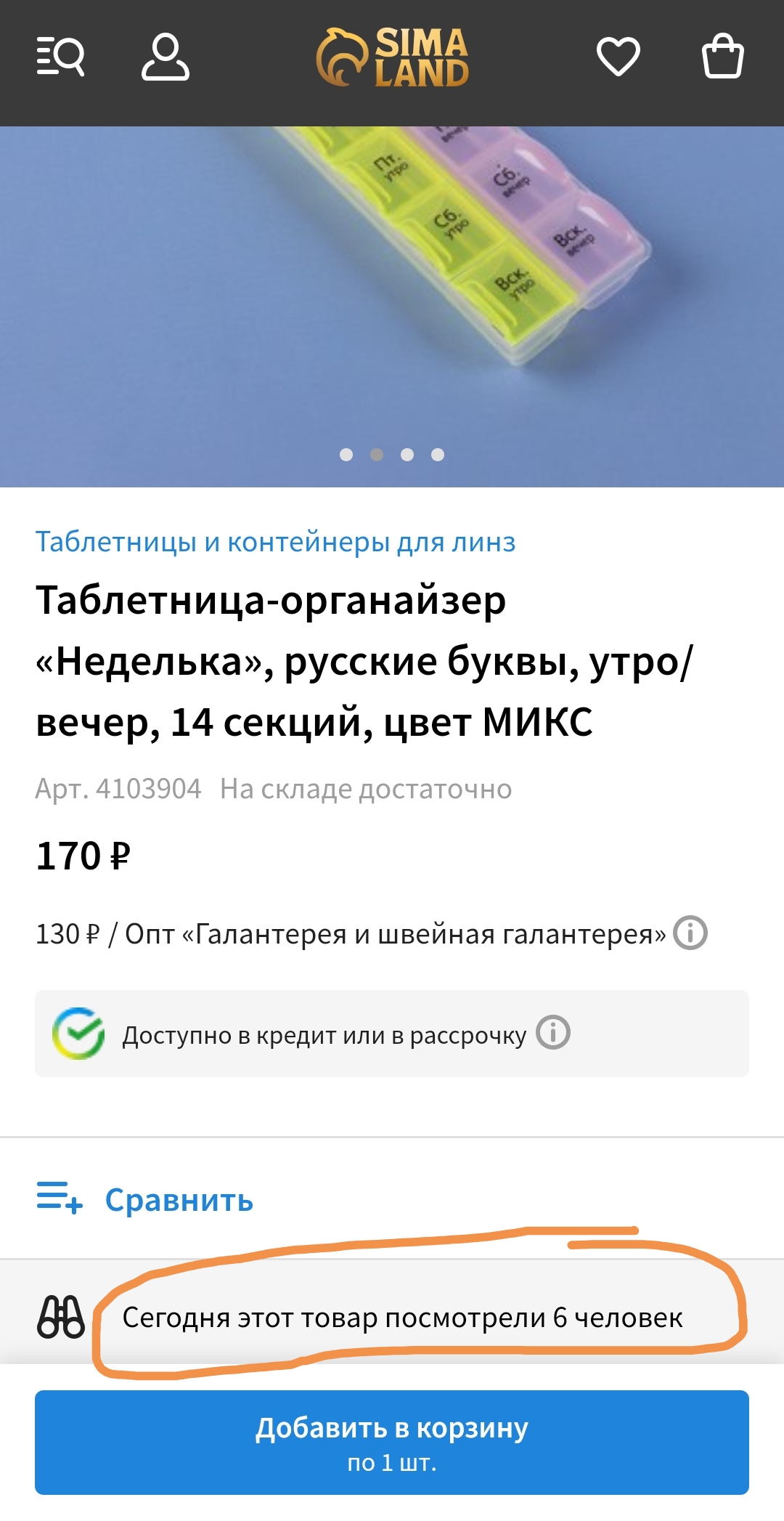Show info about credit or installment
The image size is (784, 1521).
pos(553,1032)
